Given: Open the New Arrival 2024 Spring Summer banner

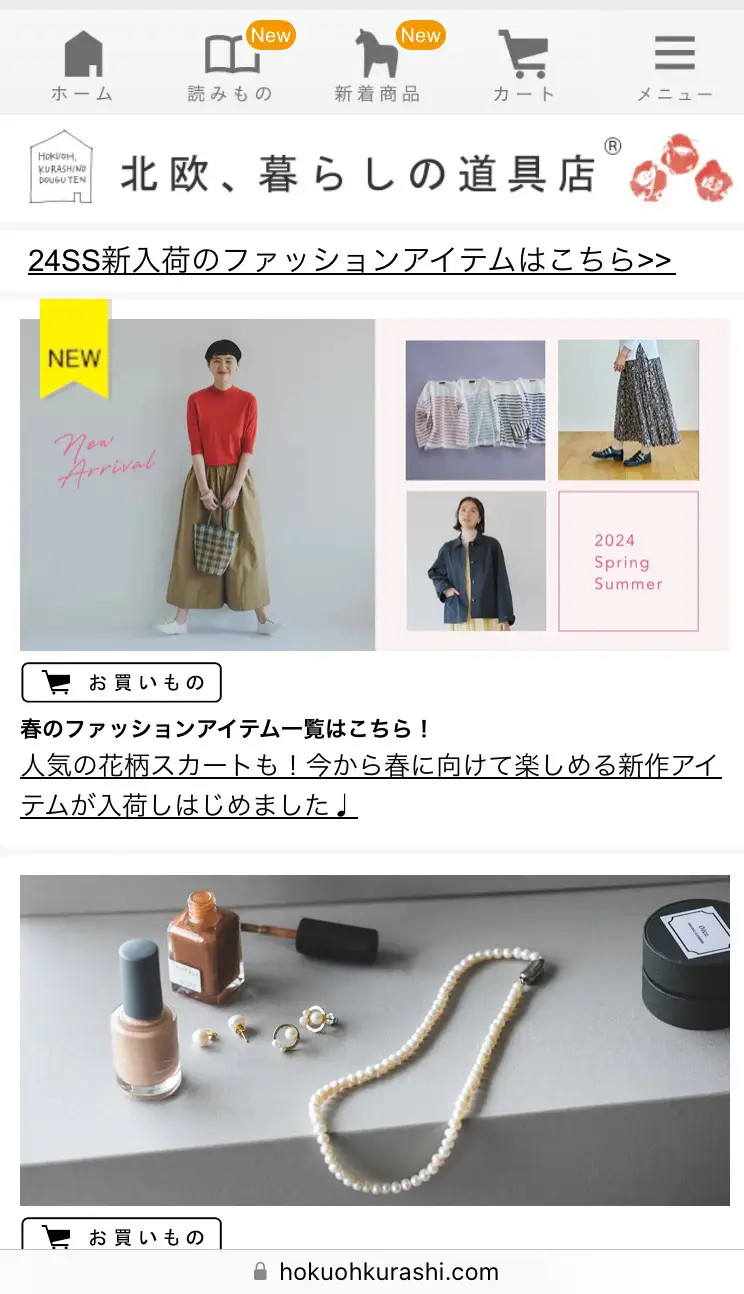Looking at the screenshot, I should [x=375, y=485].
